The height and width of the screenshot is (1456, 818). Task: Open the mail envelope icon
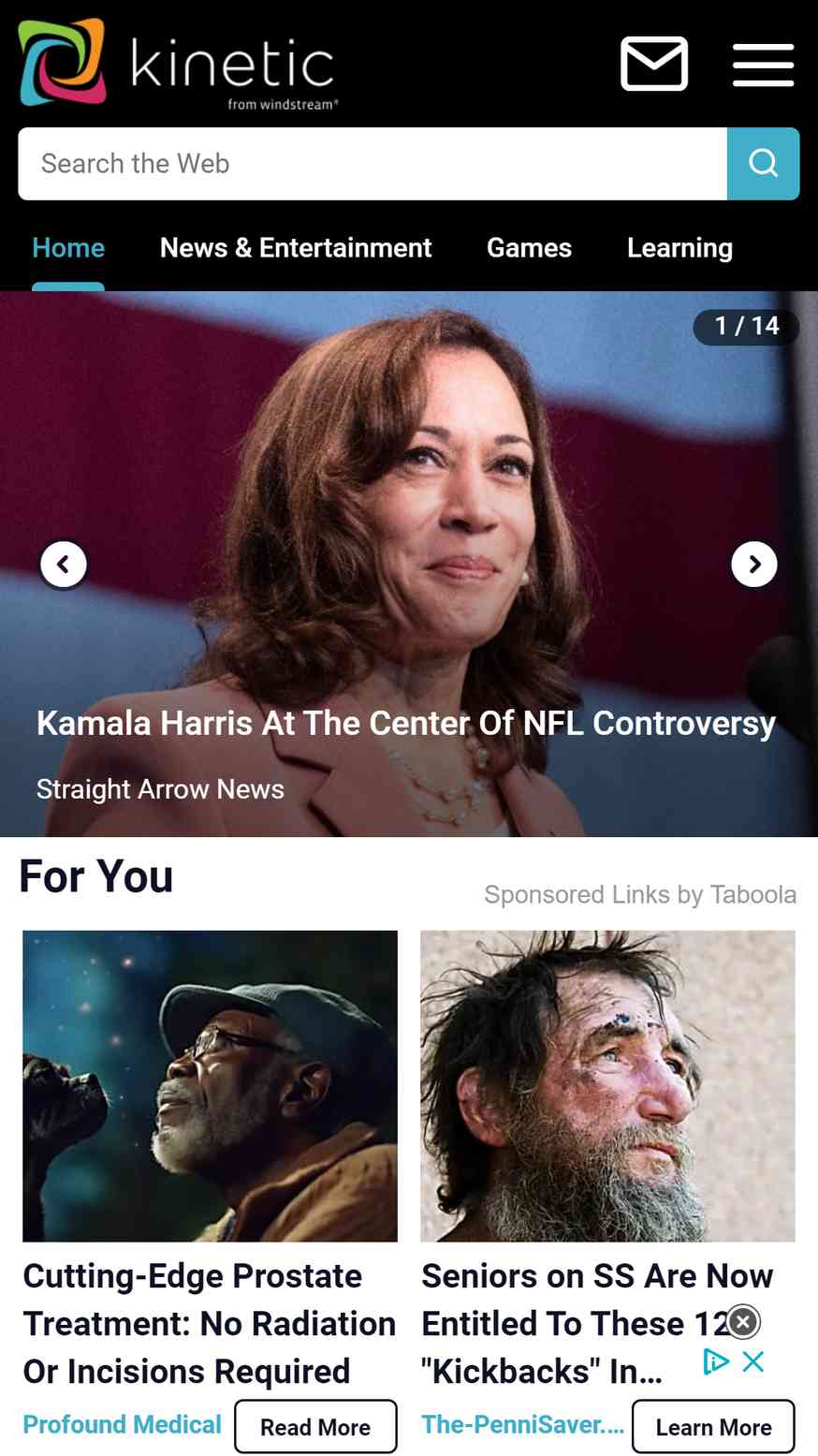pos(654,64)
